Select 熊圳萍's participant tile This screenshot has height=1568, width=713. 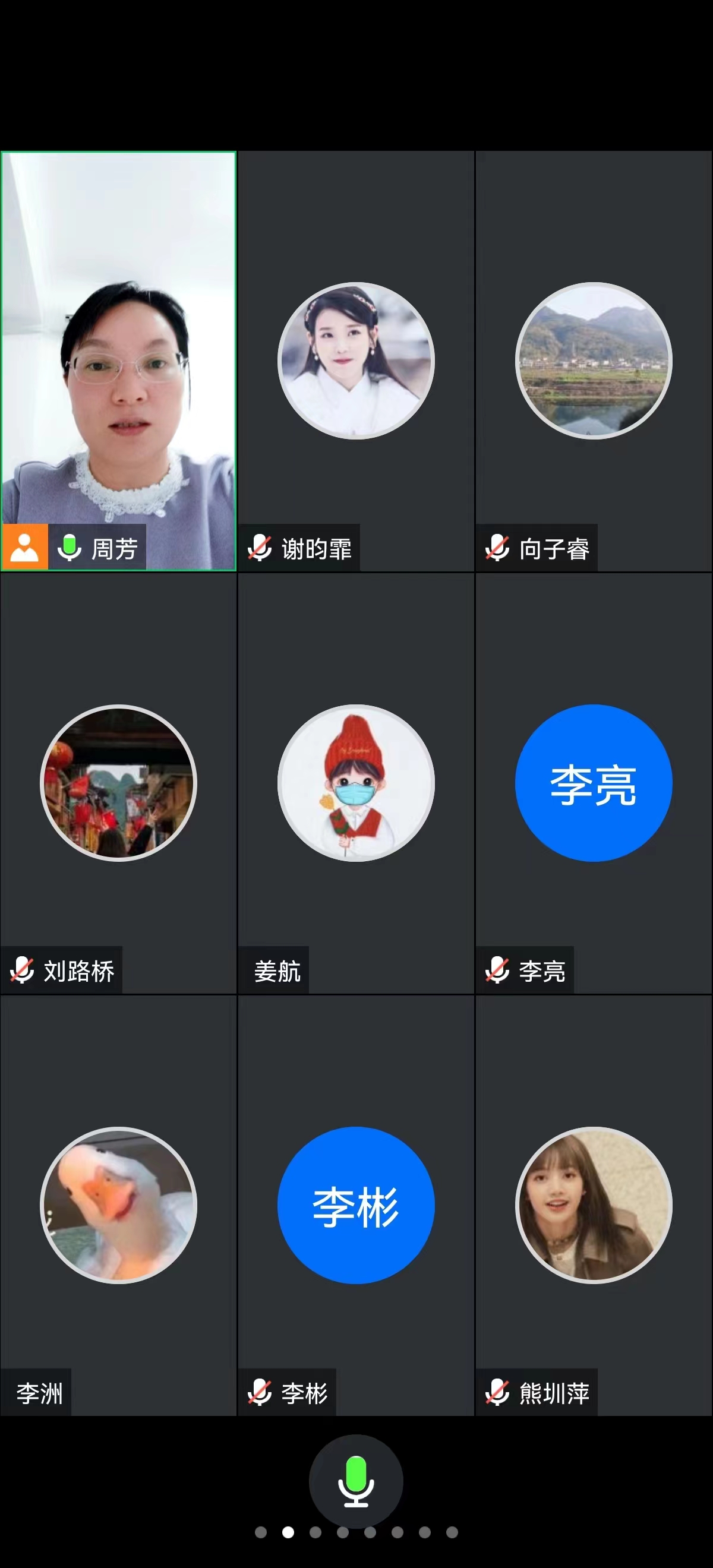[594, 1205]
